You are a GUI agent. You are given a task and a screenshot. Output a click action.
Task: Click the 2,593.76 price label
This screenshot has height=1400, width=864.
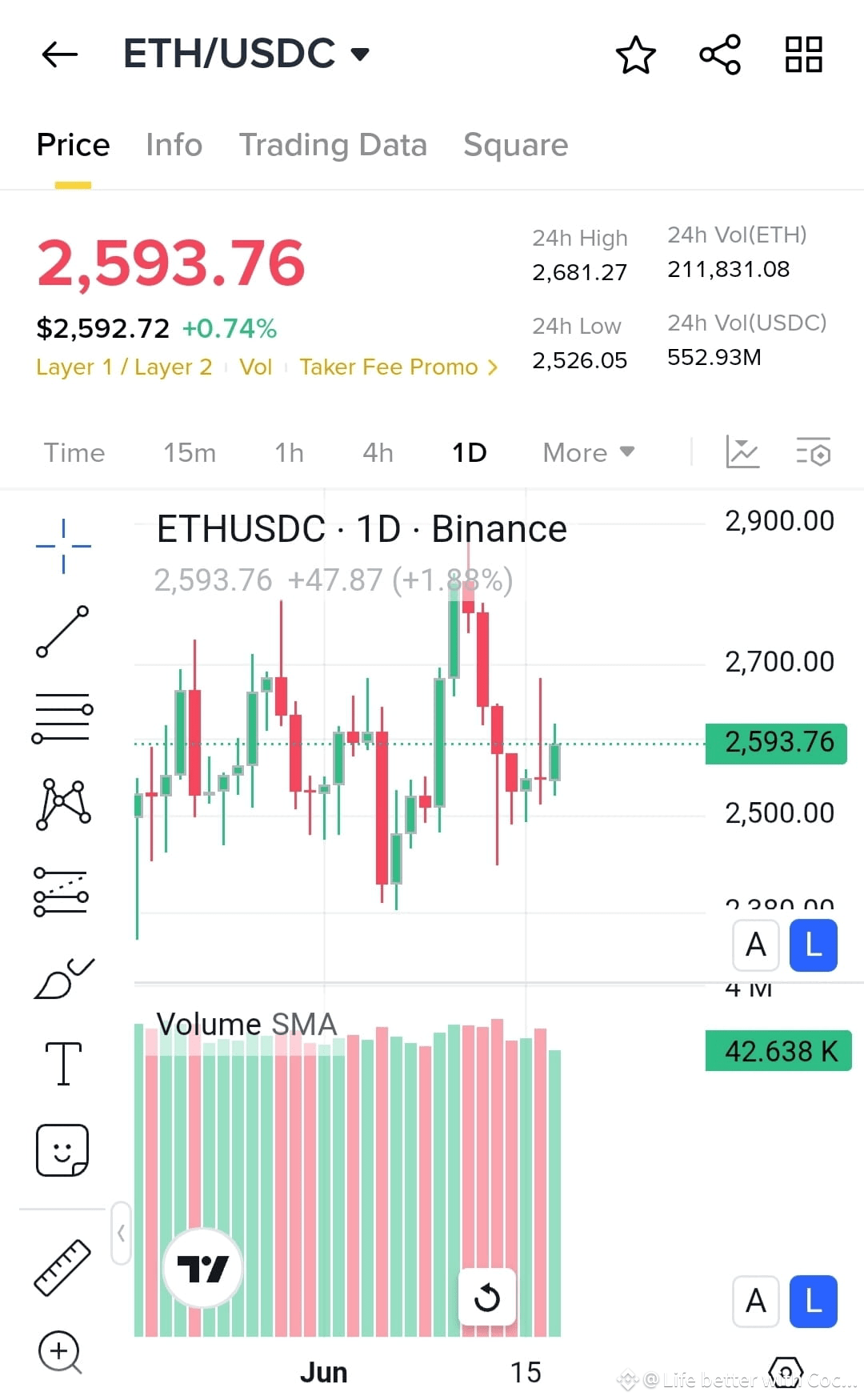pos(775,743)
